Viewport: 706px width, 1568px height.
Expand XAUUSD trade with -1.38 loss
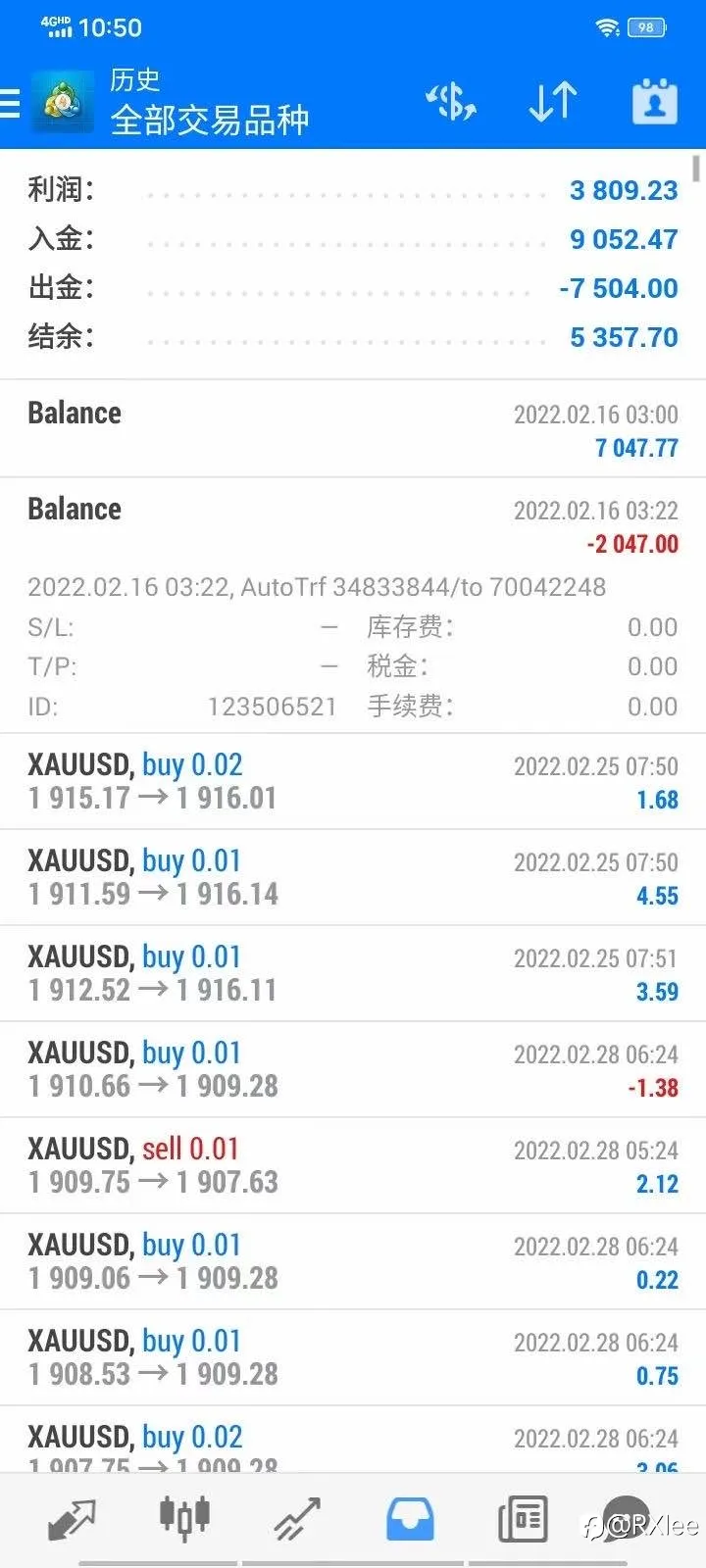[353, 1069]
